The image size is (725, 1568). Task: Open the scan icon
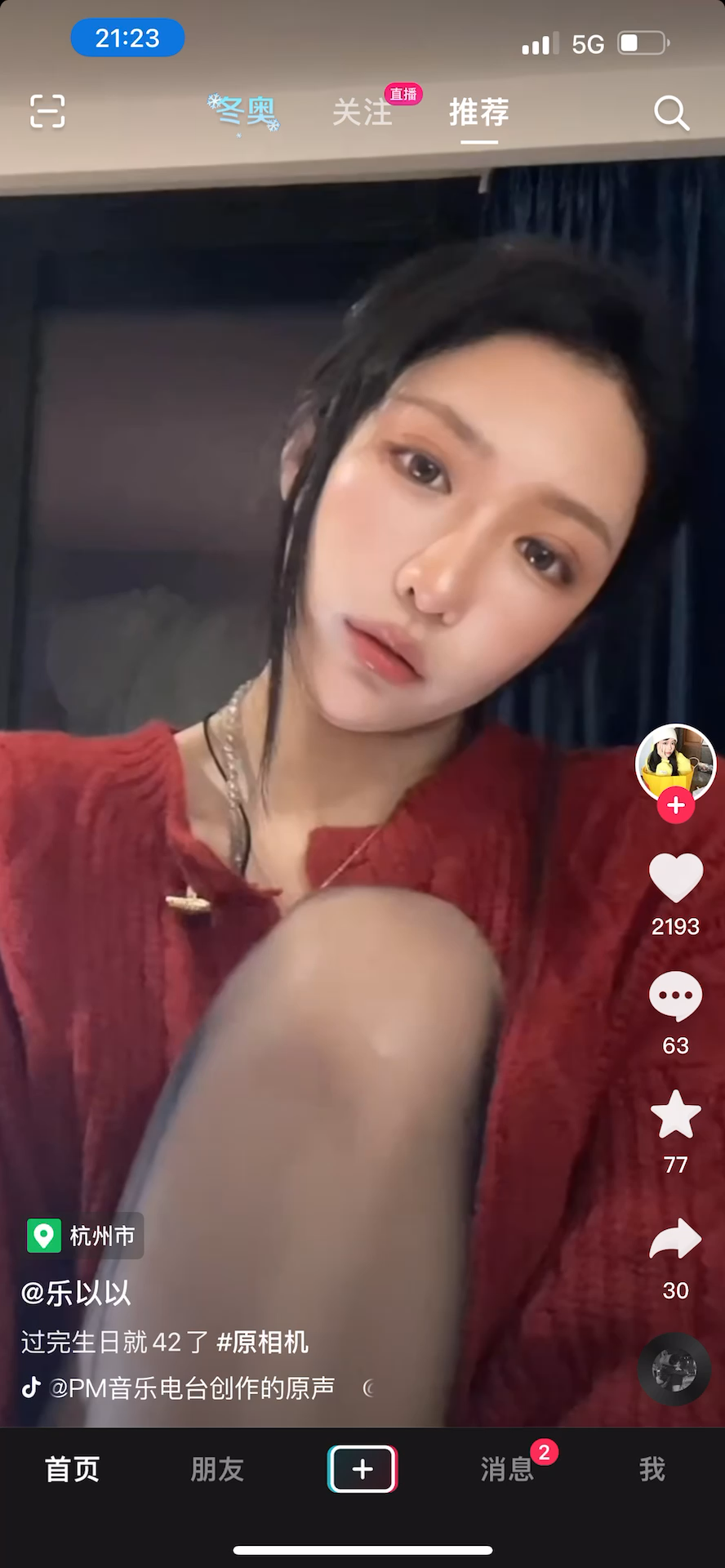(47, 112)
